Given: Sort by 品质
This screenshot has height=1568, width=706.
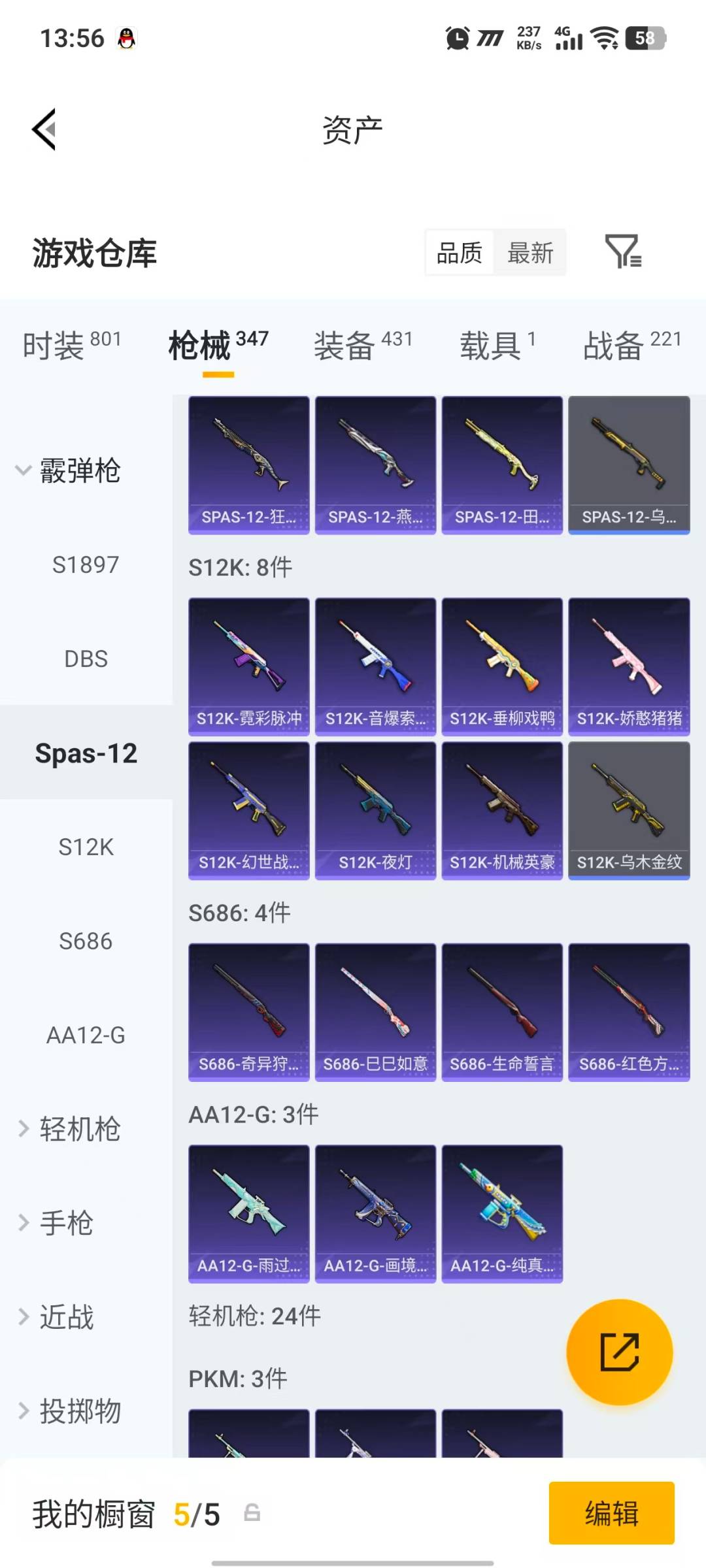Looking at the screenshot, I should click(x=459, y=253).
